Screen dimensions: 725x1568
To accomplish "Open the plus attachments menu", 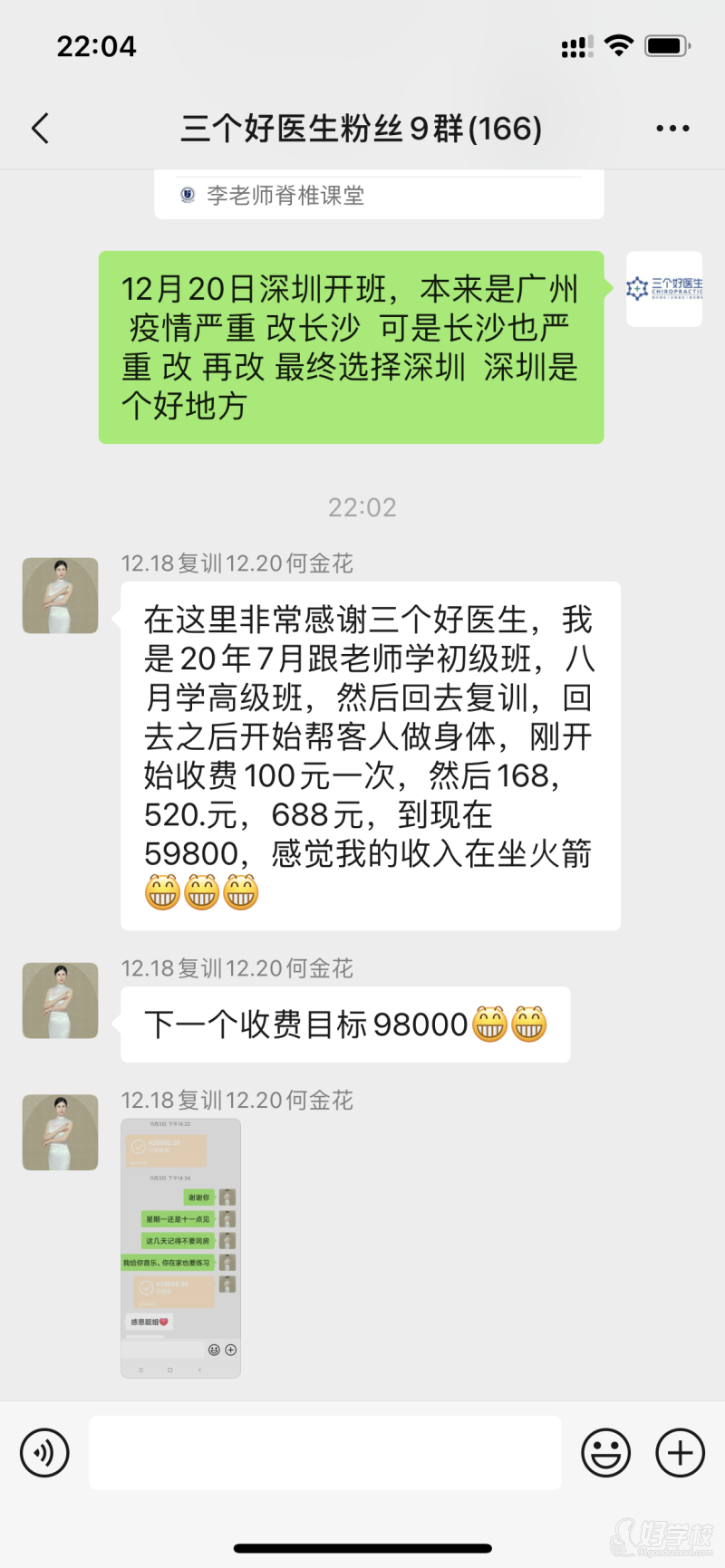I will point(680,1452).
